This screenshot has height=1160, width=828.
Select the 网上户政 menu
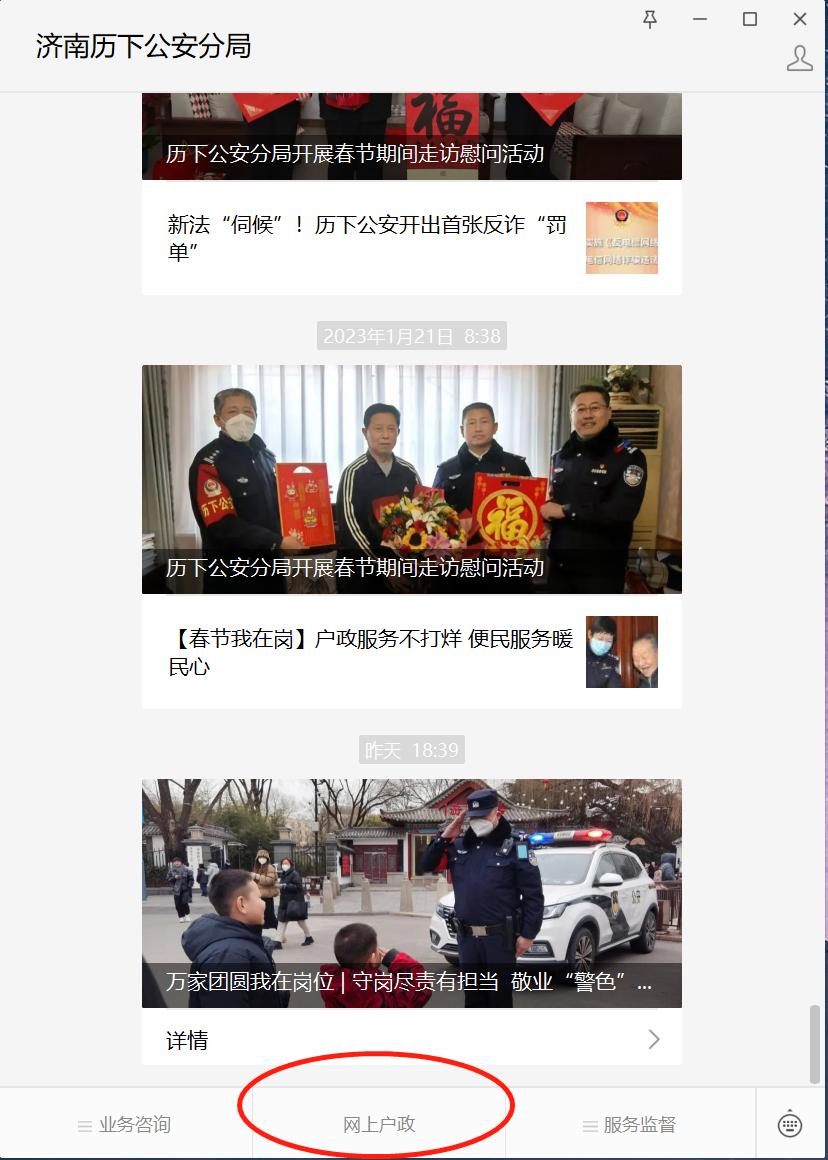[379, 1125]
